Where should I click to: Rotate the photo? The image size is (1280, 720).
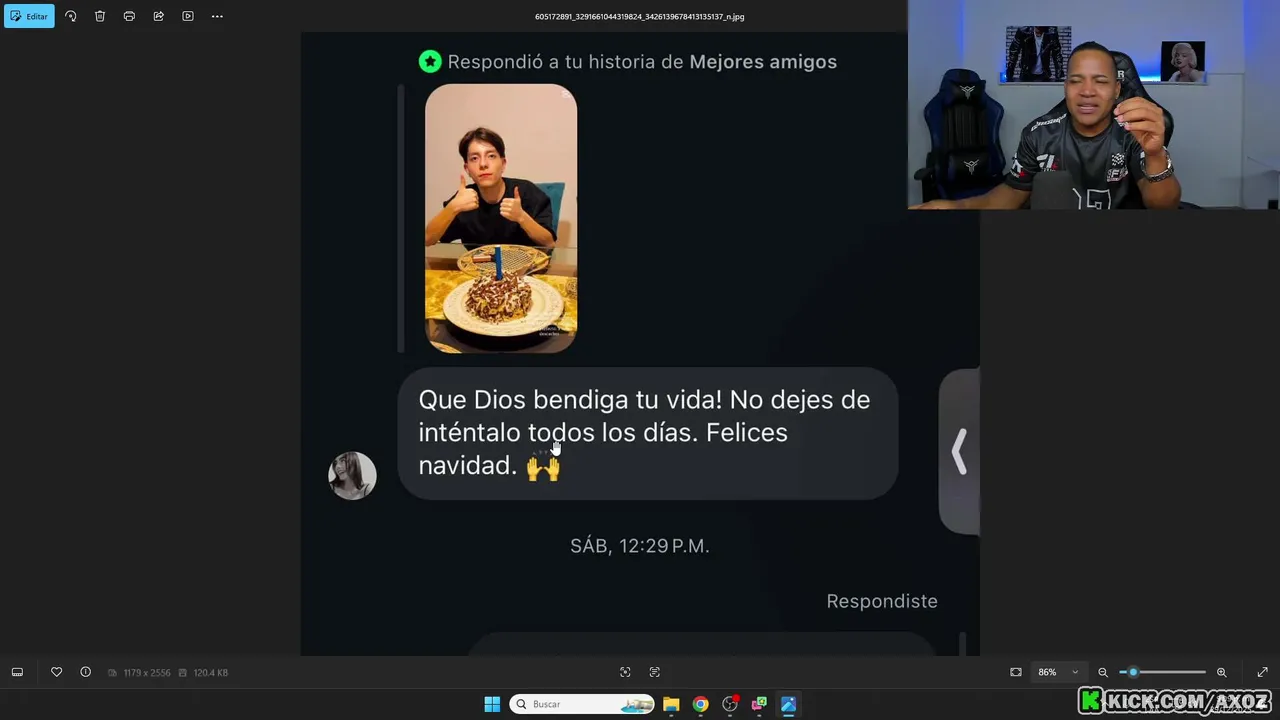pos(71,16)
